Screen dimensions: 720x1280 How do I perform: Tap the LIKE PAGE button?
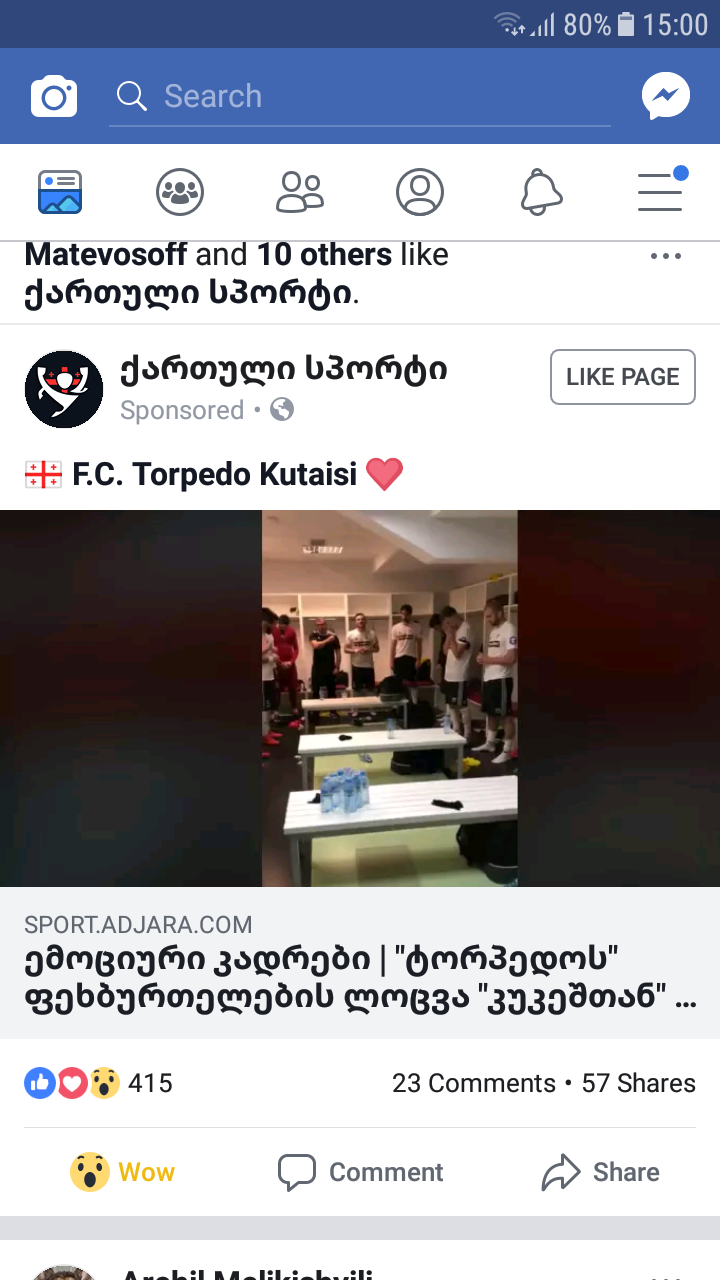(622, 377)
